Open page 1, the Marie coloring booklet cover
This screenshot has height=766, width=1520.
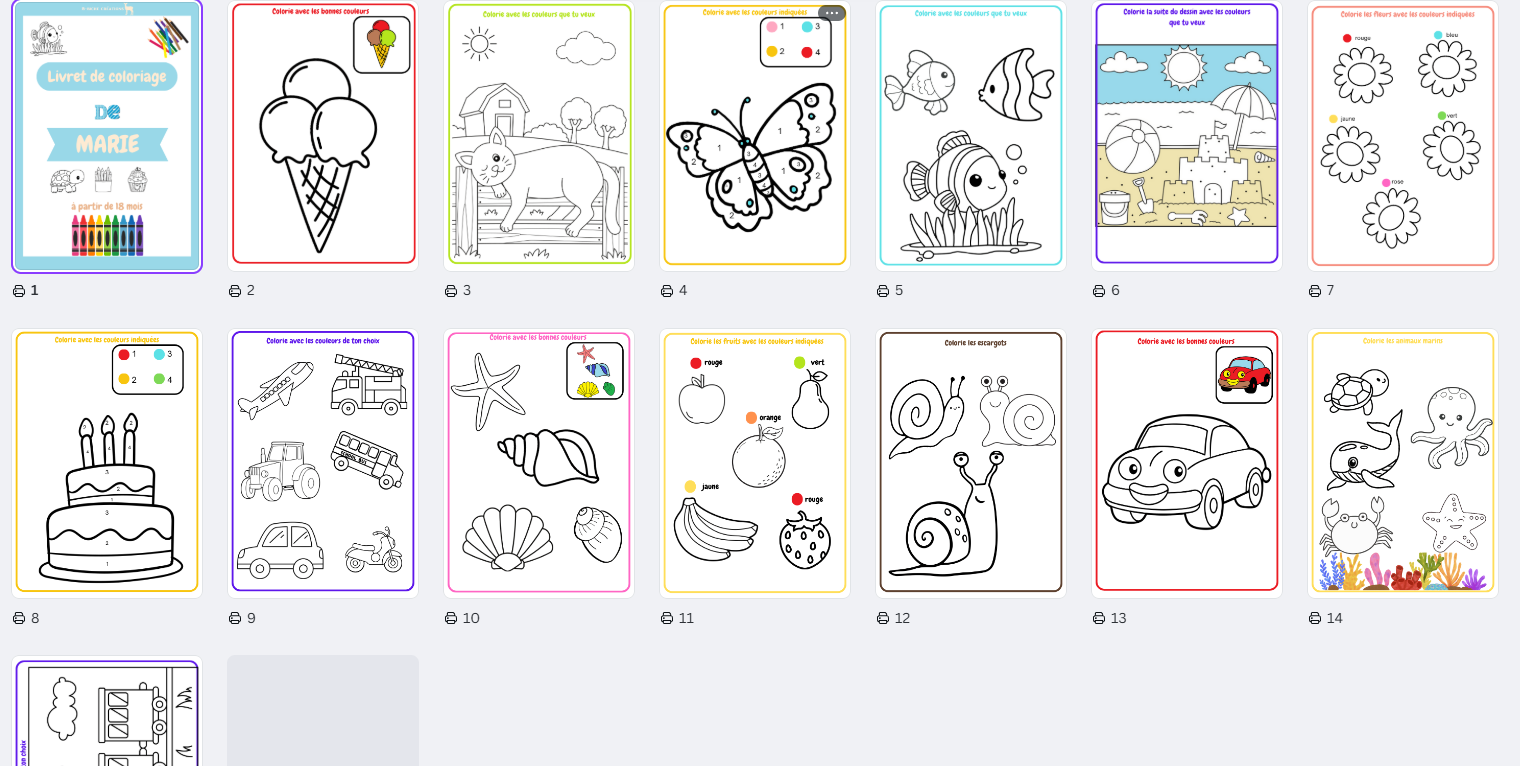[x=107, y=136]
